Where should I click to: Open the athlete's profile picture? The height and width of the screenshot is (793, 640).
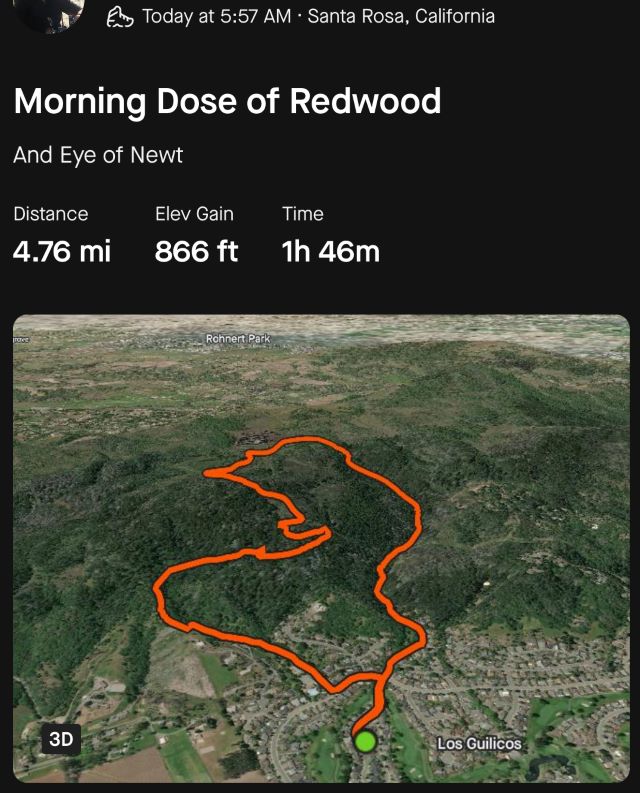[50, 12]
